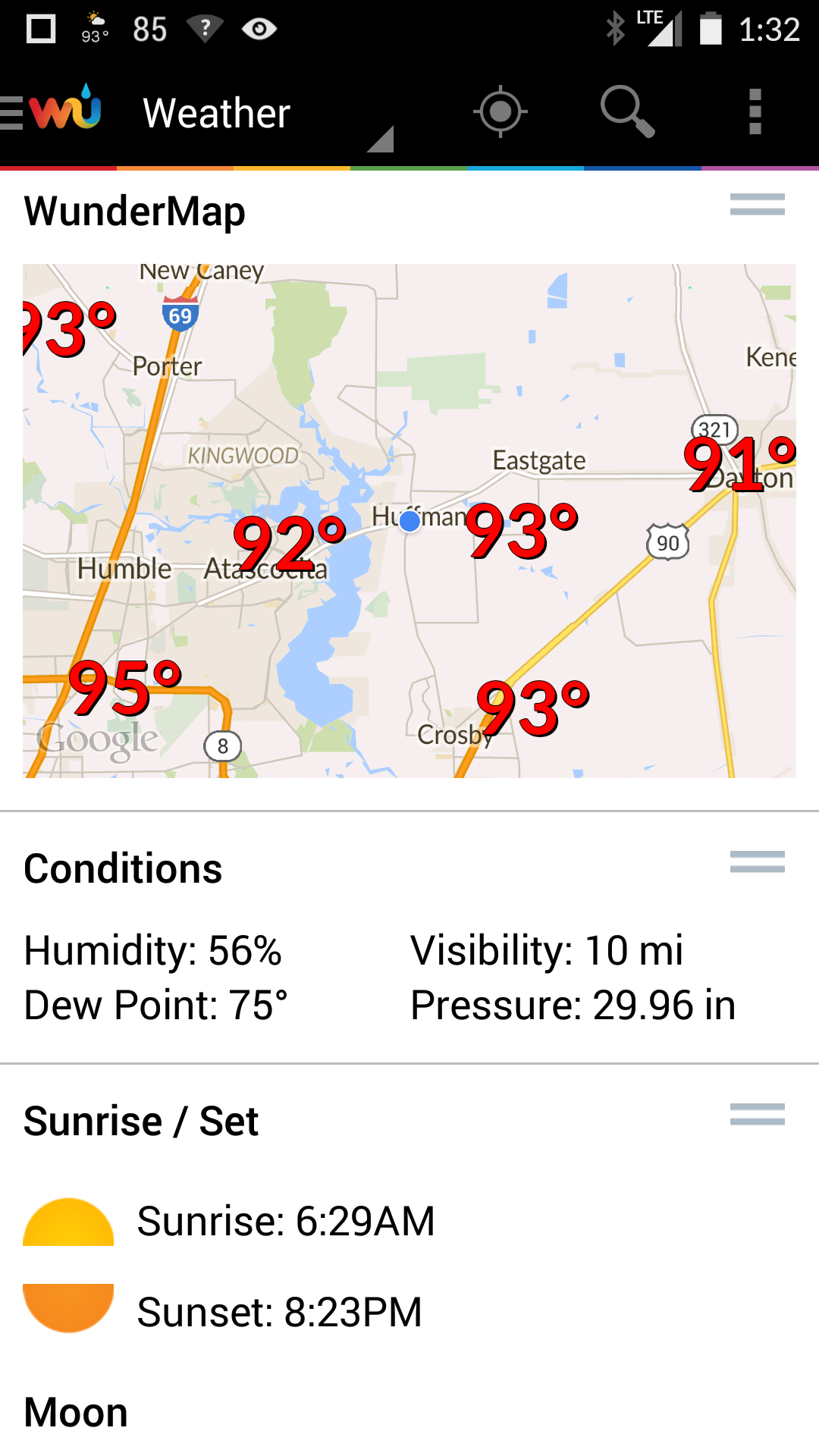Open the overflow menu

(x=755, y=112)
